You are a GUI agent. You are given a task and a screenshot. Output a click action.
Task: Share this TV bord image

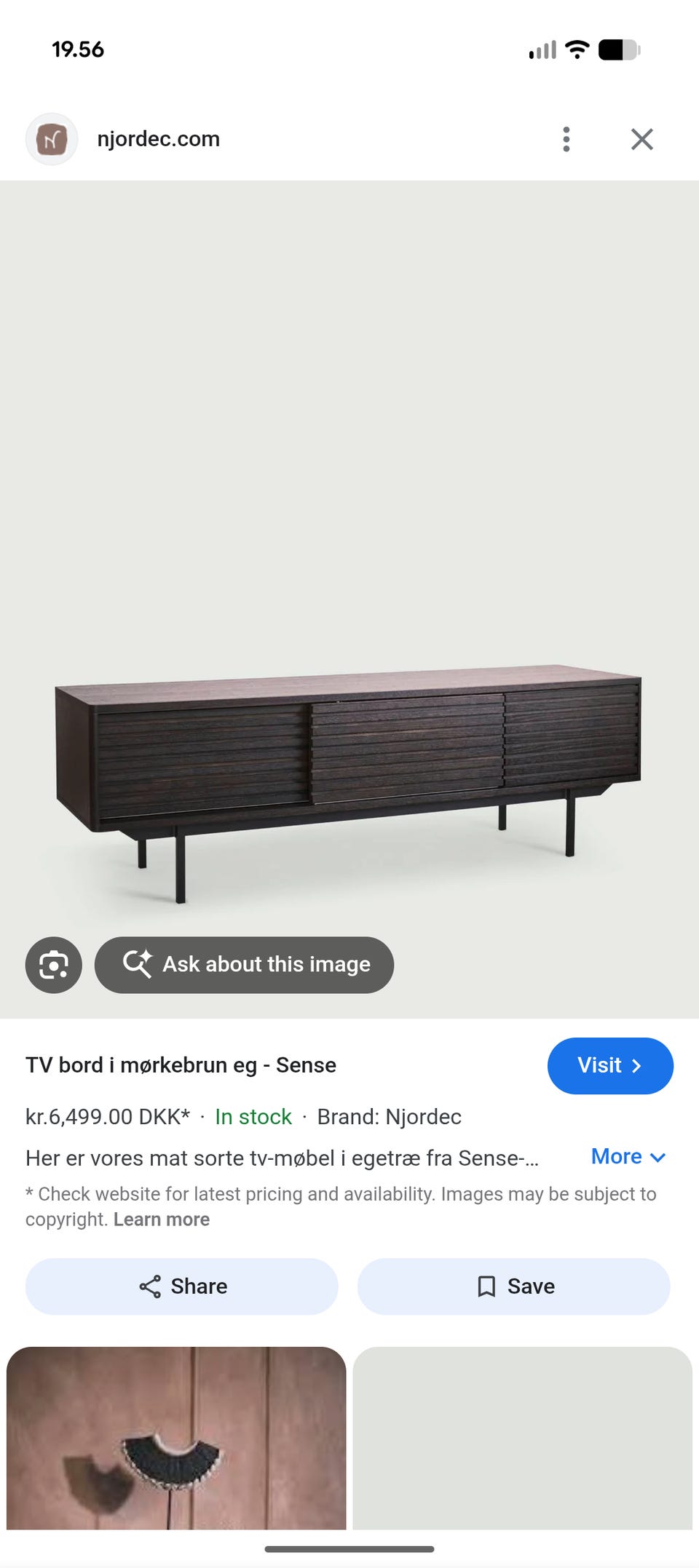pyautogui.click(x=182, y=1286)
